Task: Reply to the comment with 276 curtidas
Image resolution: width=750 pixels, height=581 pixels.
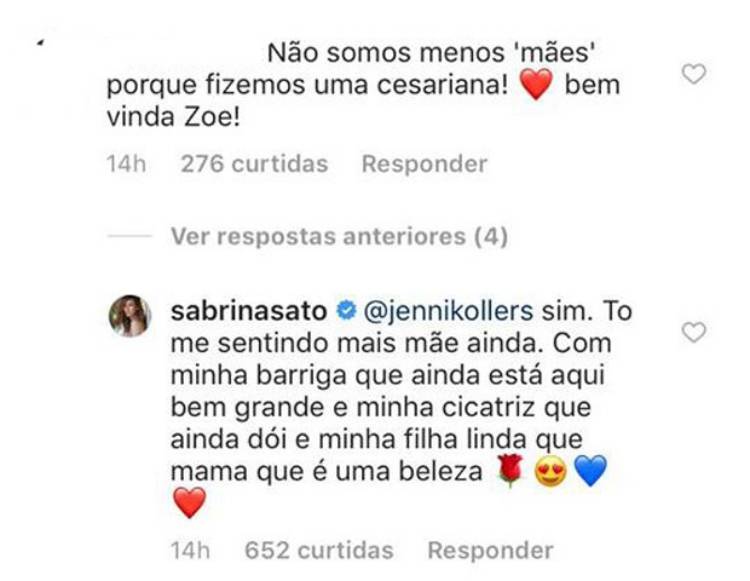Action: click(424, 164)
